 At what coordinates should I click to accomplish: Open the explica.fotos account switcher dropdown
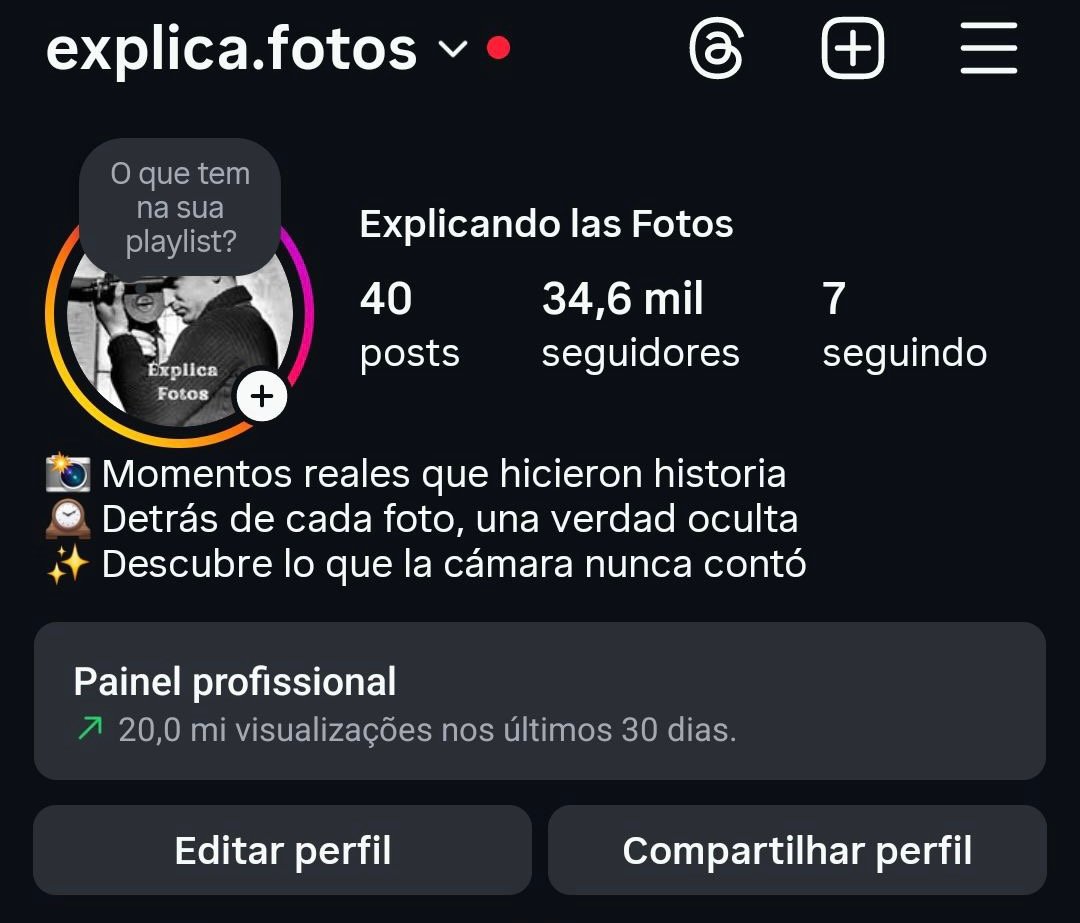coord(453,49)
